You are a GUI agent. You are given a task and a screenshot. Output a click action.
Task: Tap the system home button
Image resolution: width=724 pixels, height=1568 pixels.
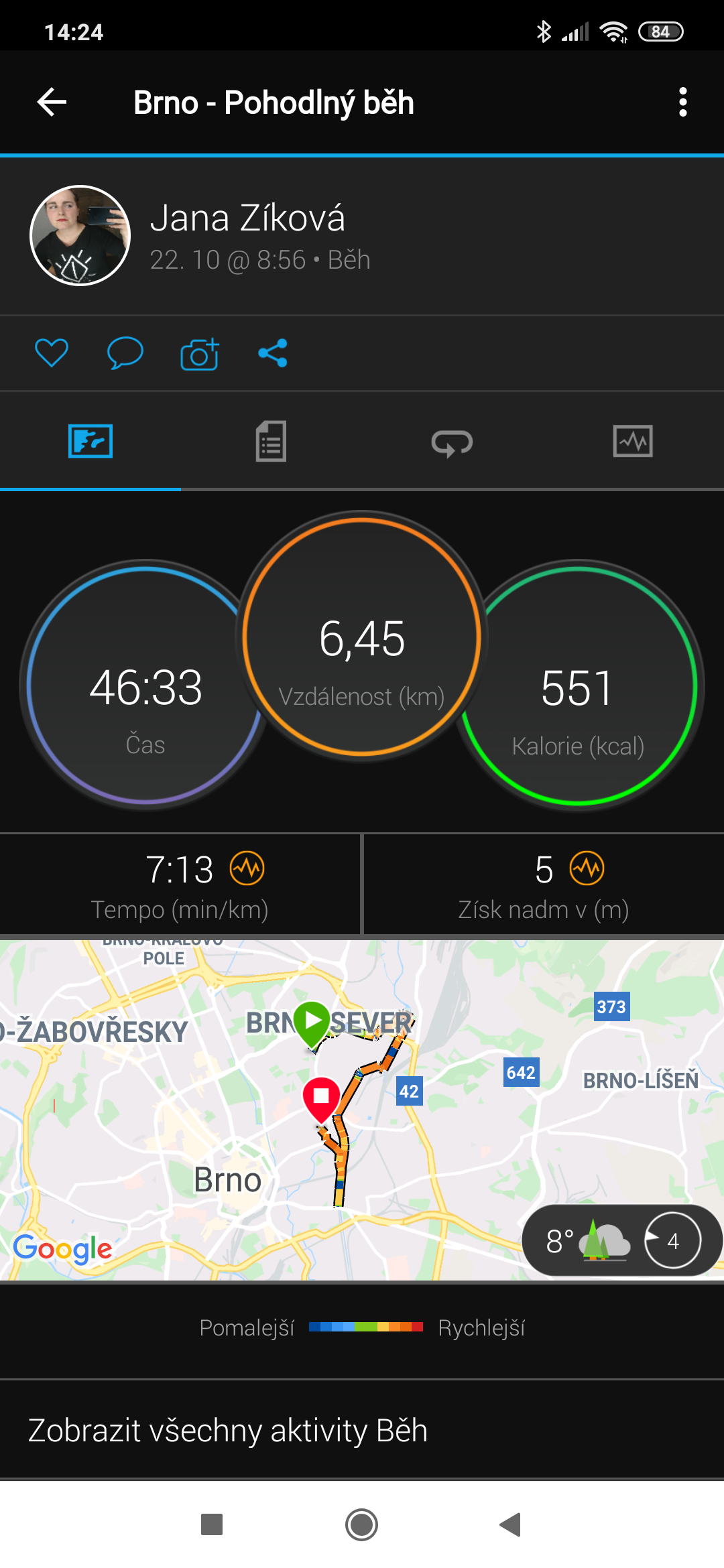point(361,1524)
